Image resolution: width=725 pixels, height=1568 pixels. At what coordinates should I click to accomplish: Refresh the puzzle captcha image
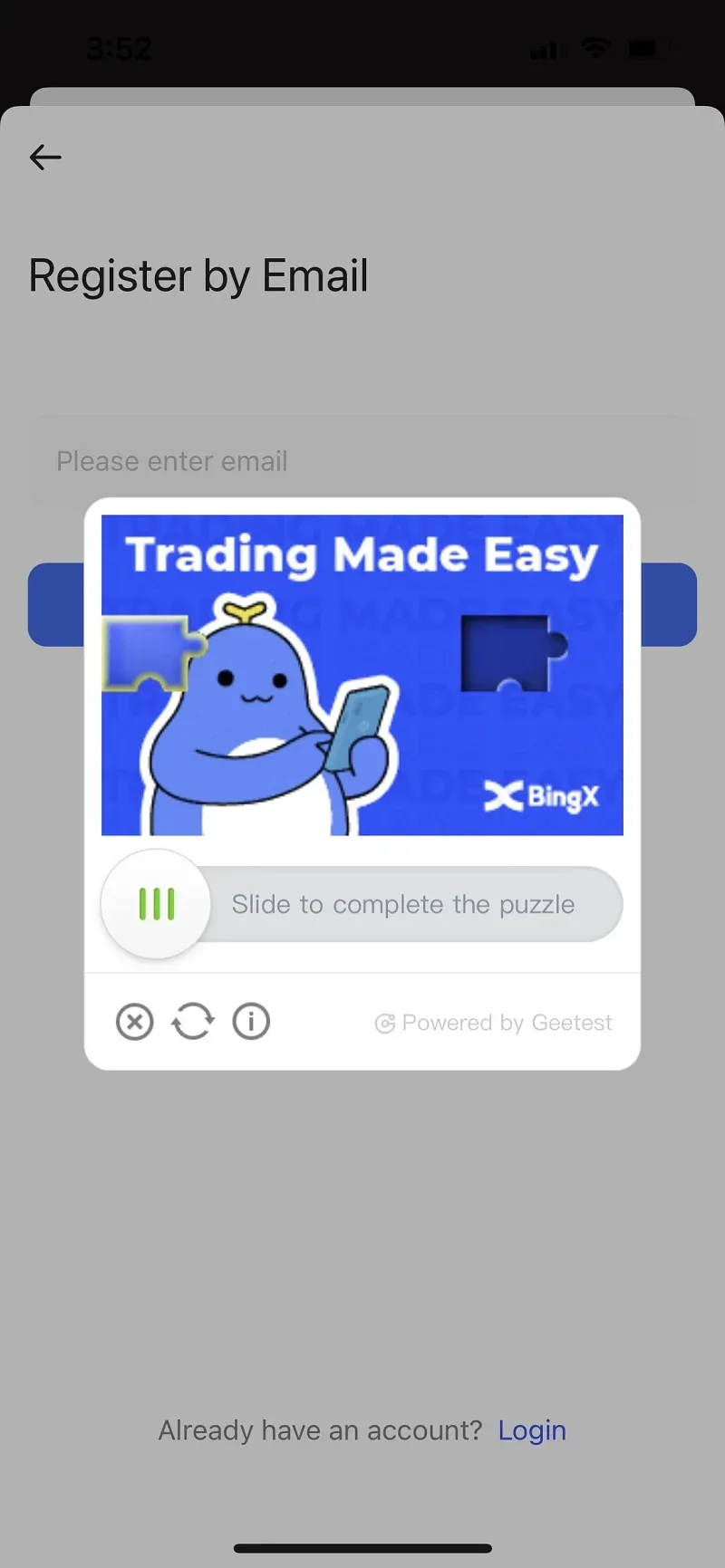point(192,1022)
